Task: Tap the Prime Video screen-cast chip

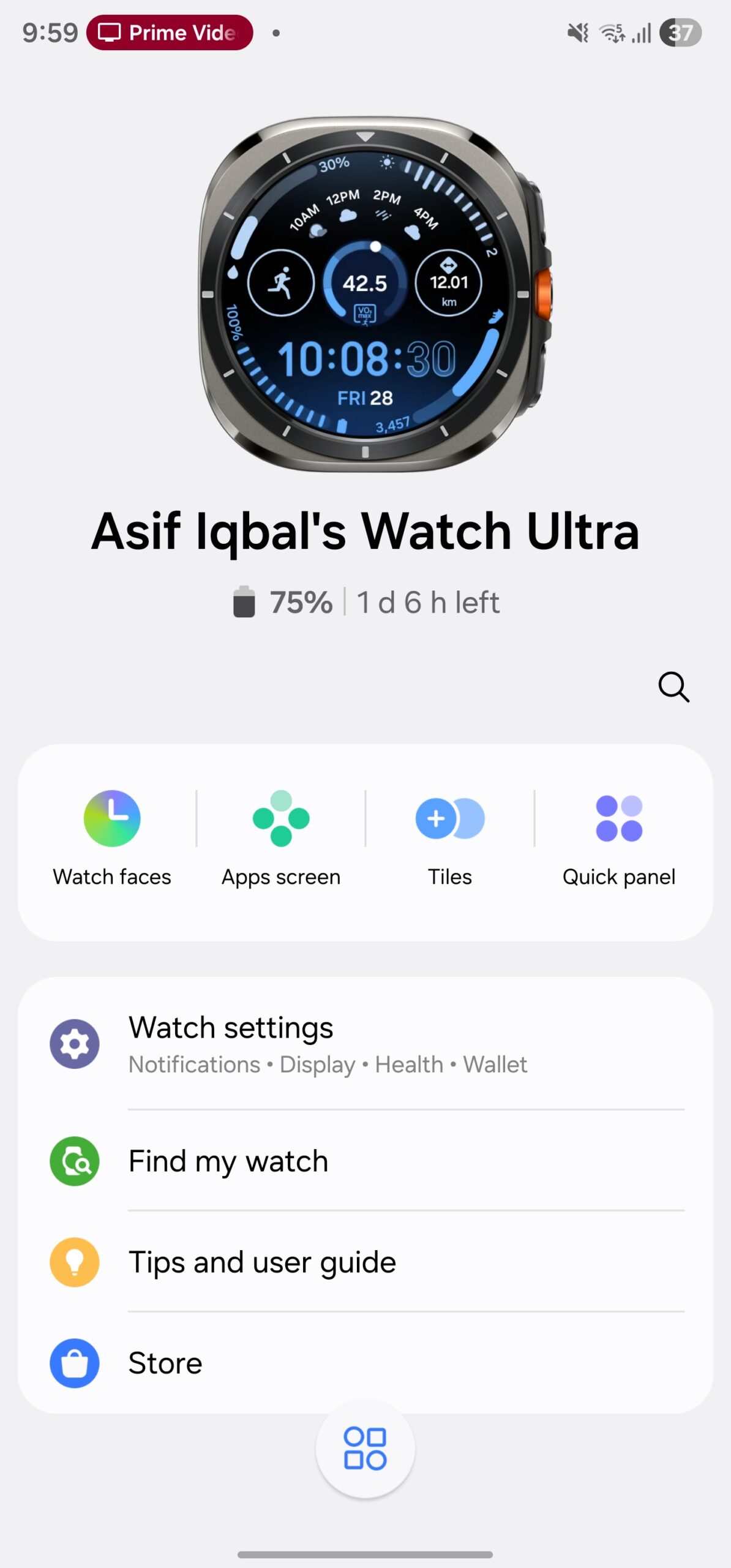Action: coord(170,32)
